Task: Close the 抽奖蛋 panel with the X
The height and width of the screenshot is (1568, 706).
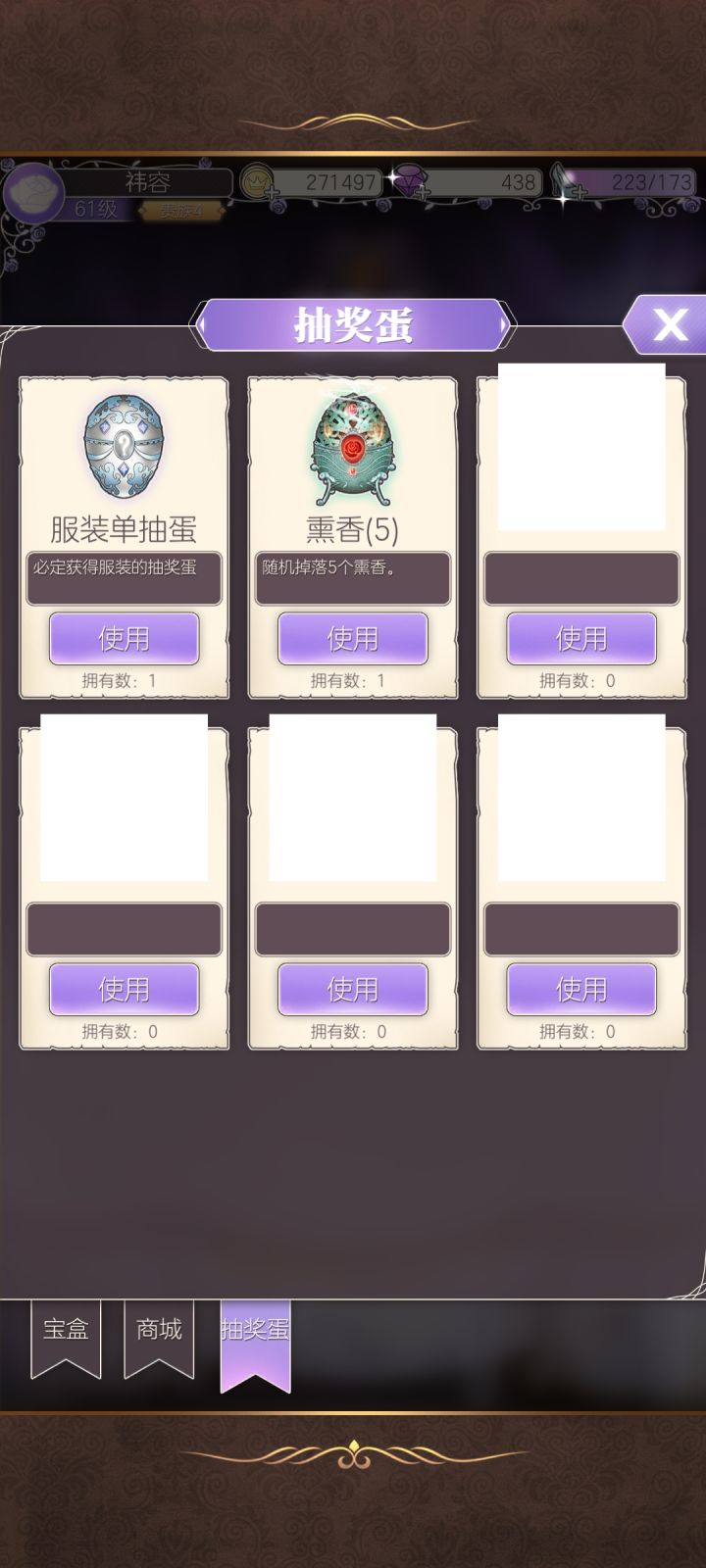Action: click(671, 323)
